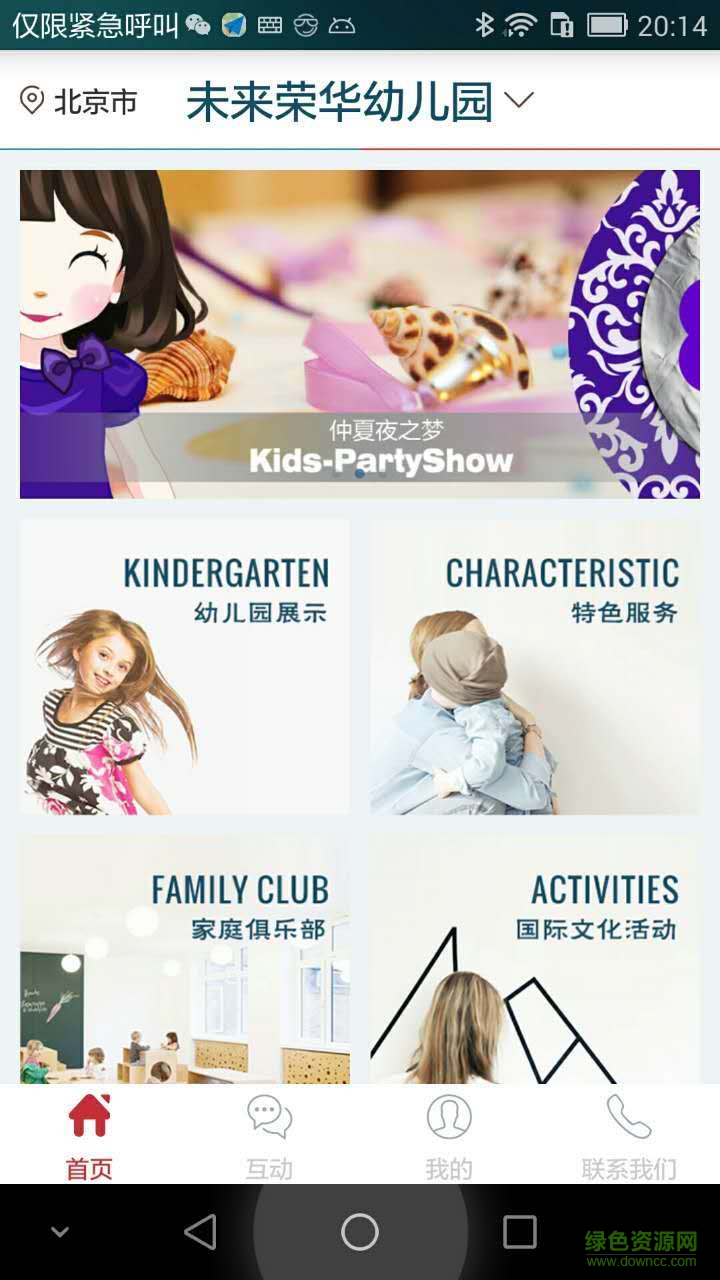Viewport: 720px width, 1280px height.
Task: Switch to the 联系我们 contact tab
Action: click(x=629, y=1136)
